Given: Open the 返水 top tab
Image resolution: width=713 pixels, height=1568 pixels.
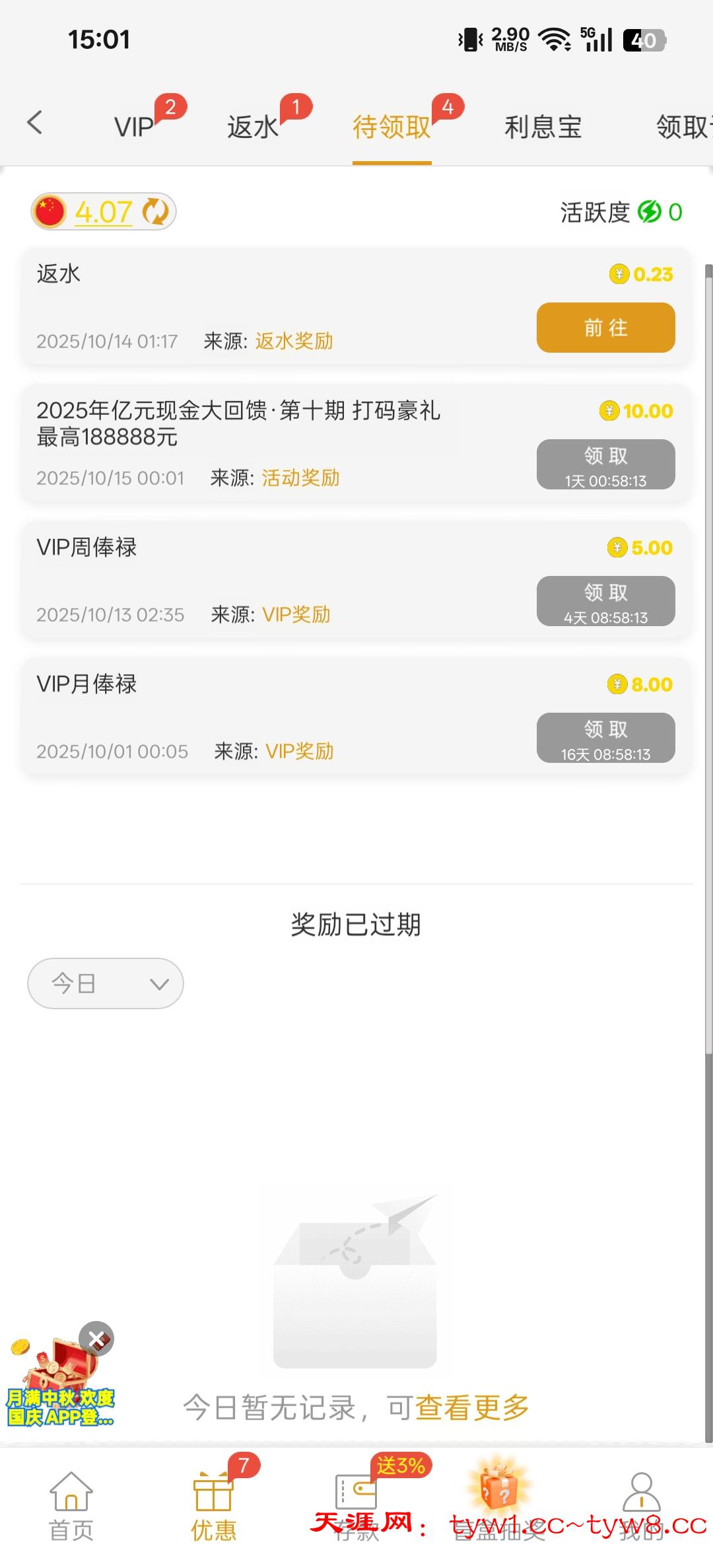Looking at the screenshot, I should click(x=253, y=126).
